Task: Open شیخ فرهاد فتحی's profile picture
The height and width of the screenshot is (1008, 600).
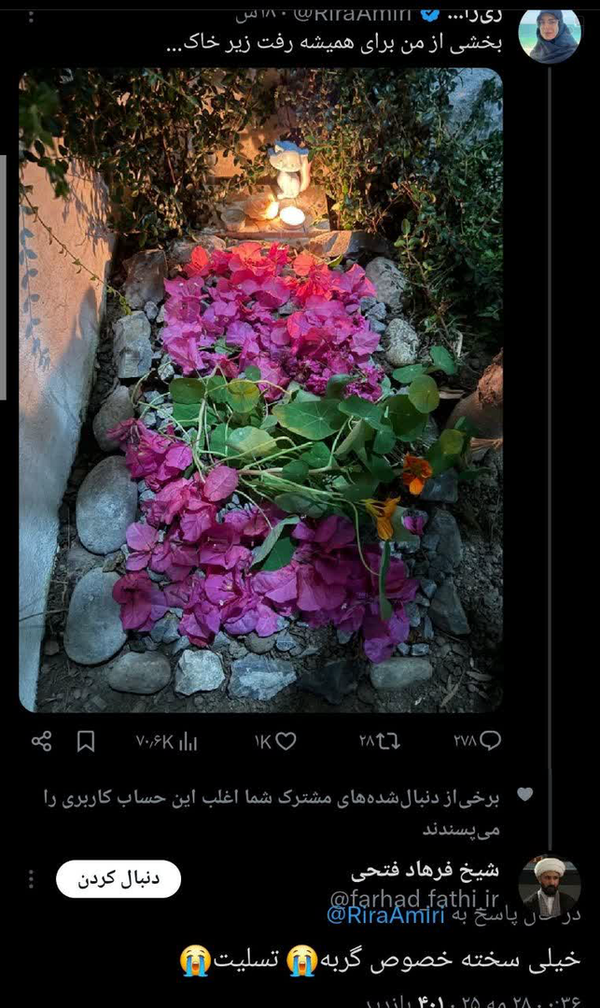Action: [550, 886]
